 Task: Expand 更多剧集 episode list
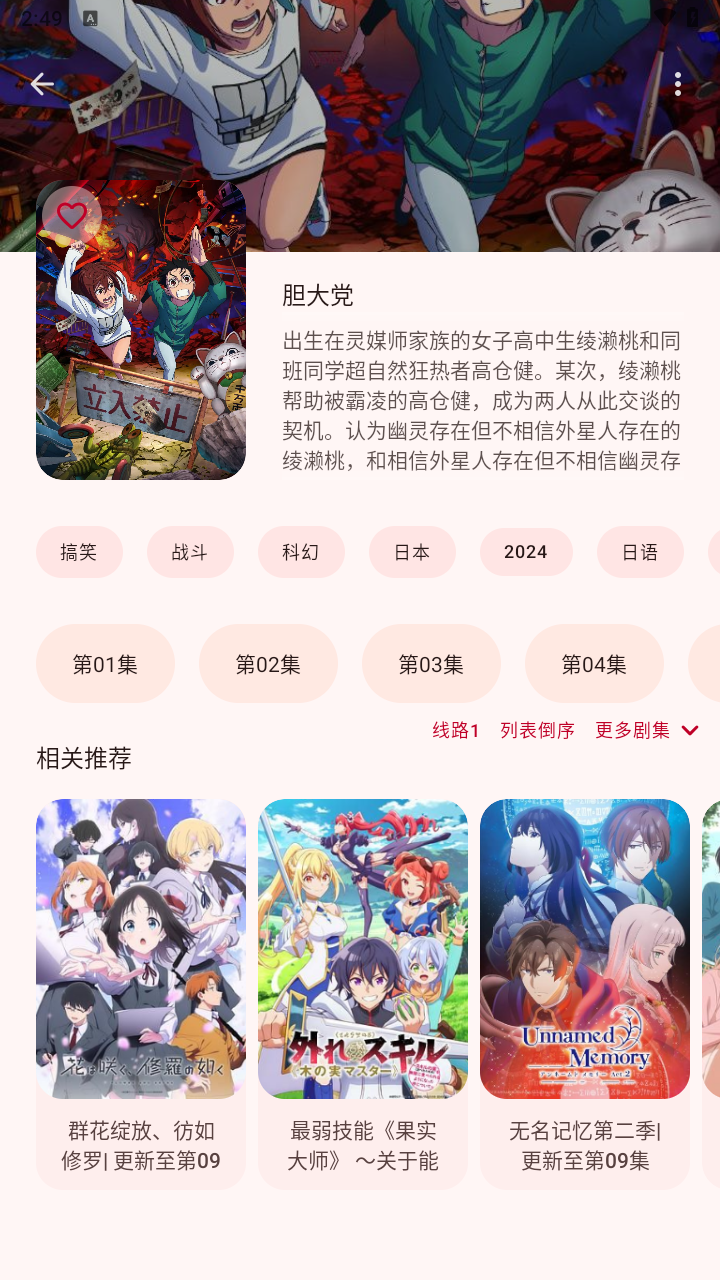pos(646,730)
